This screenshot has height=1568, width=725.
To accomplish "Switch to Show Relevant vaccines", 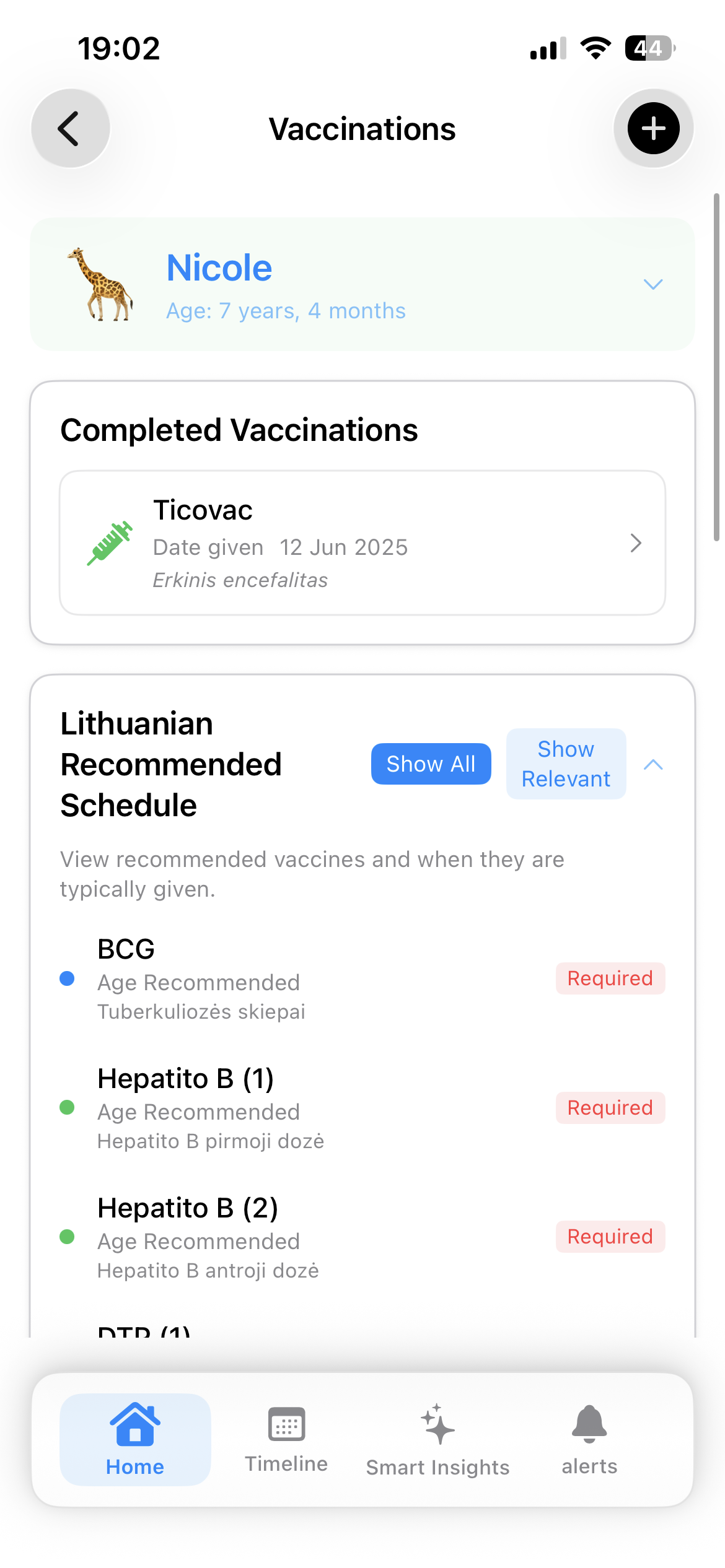I will 565,764.
